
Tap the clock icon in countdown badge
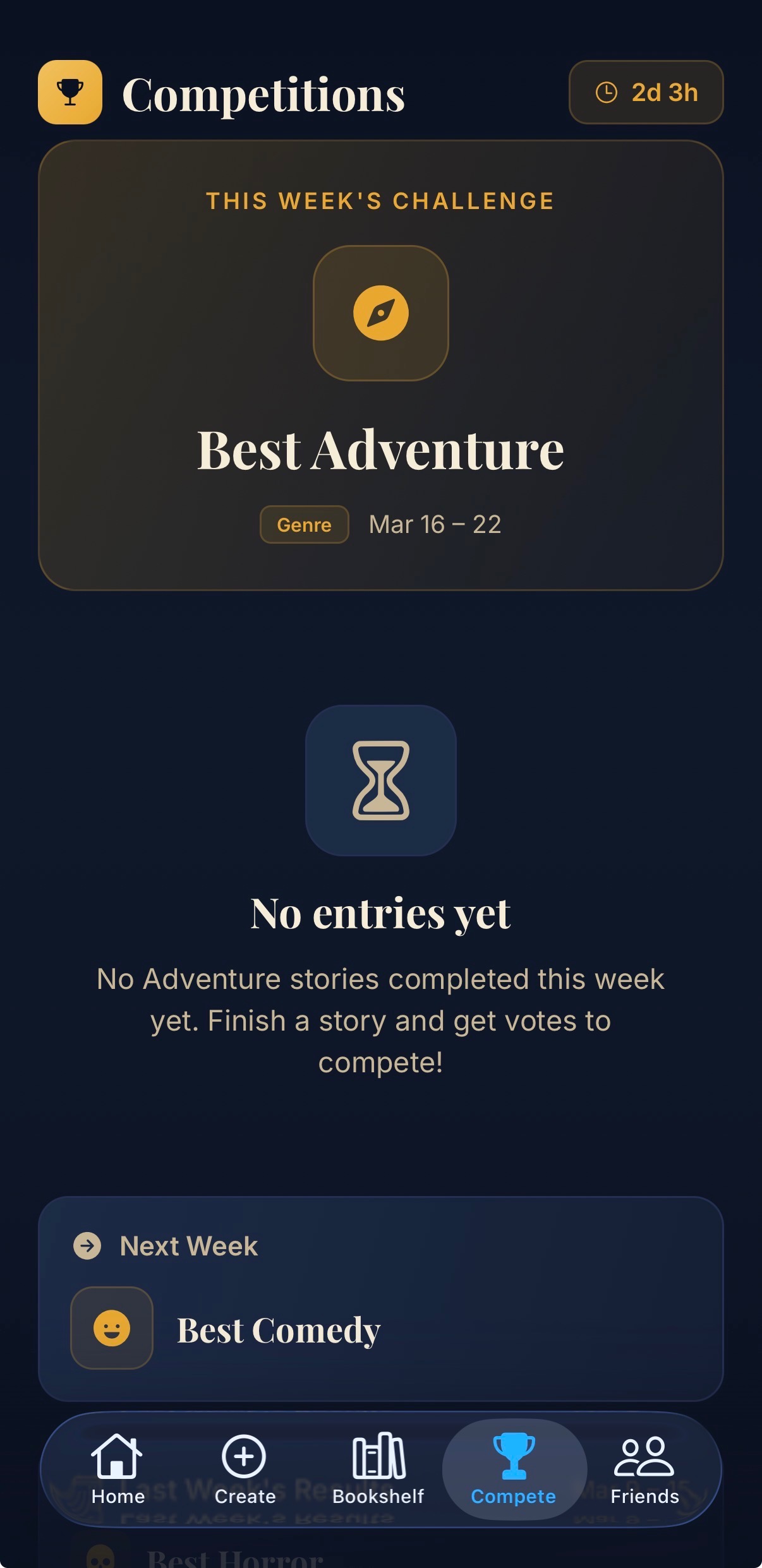[605, 93]
